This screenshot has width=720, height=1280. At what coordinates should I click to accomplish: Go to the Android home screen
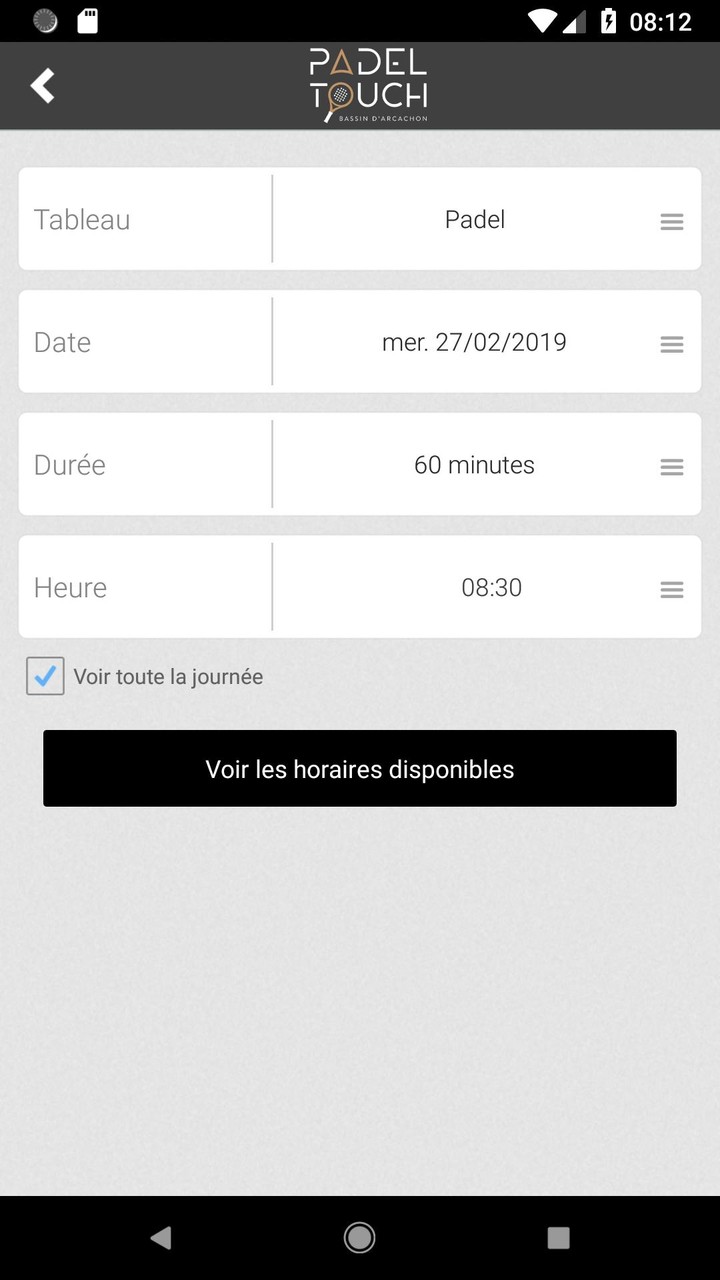coord(360,1238)
